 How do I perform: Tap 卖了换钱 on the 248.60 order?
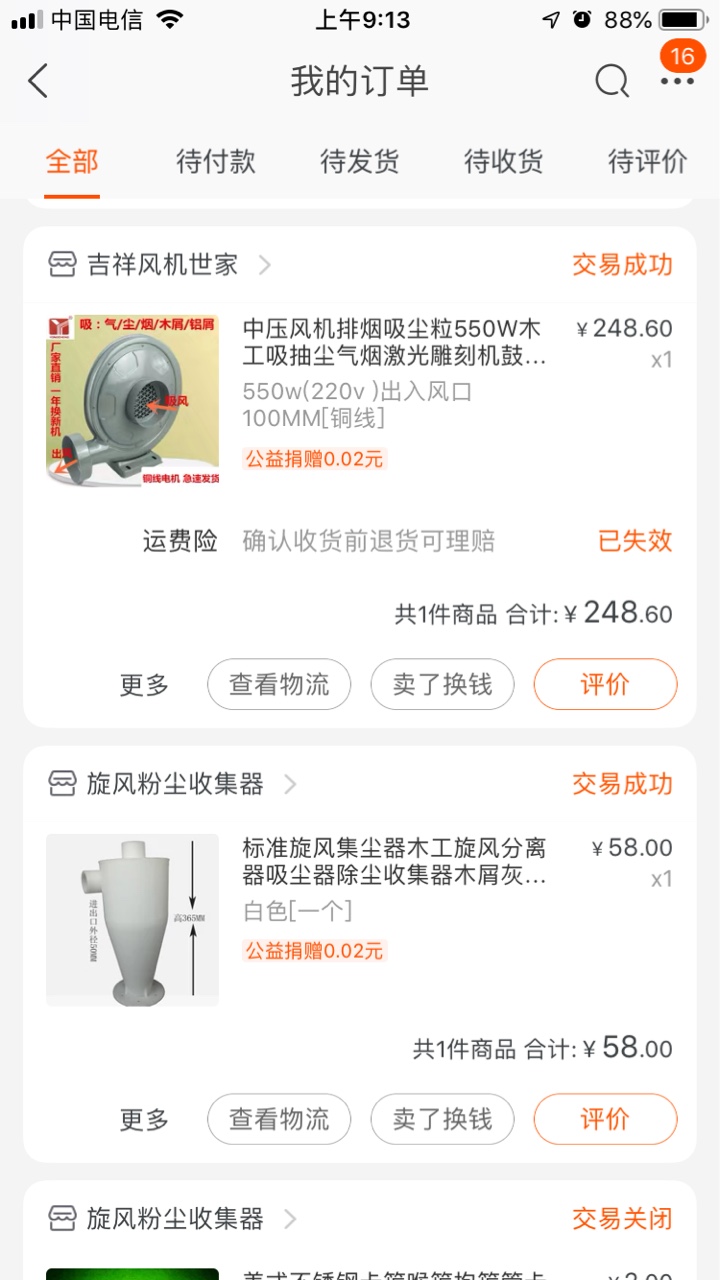click(443, 685)
